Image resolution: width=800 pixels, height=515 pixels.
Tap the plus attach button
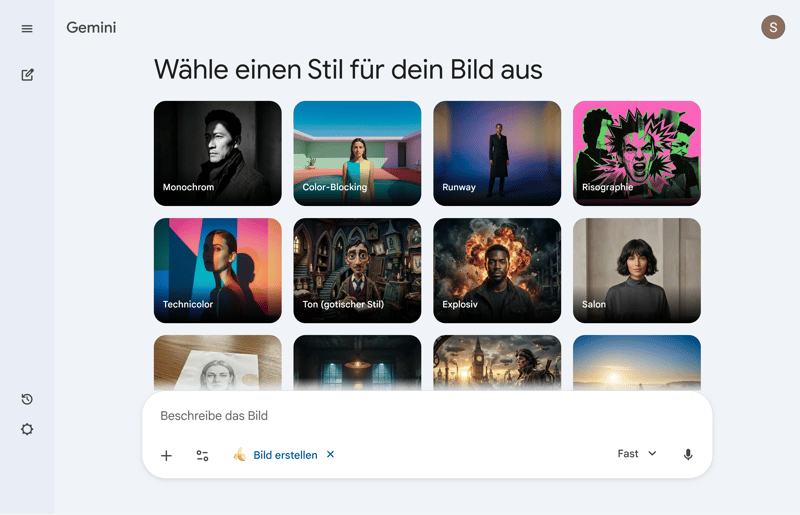pyautogui.click(x=166, y=455)
